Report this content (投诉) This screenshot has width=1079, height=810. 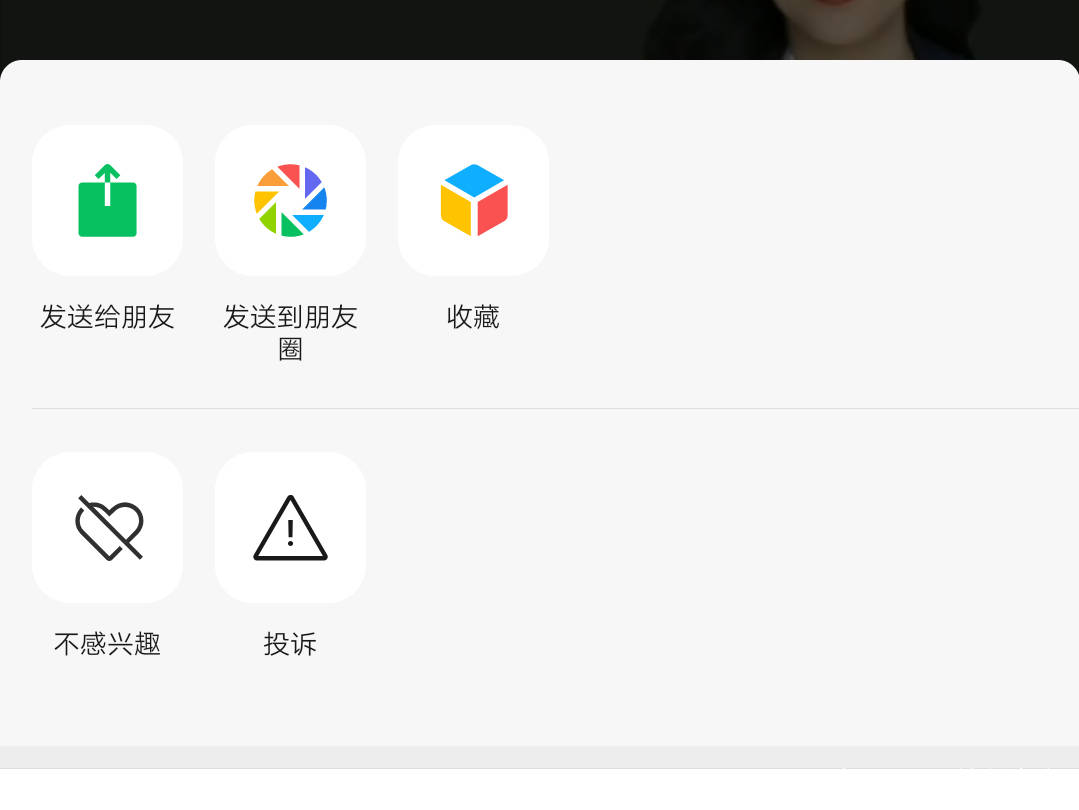click(290, 527)
